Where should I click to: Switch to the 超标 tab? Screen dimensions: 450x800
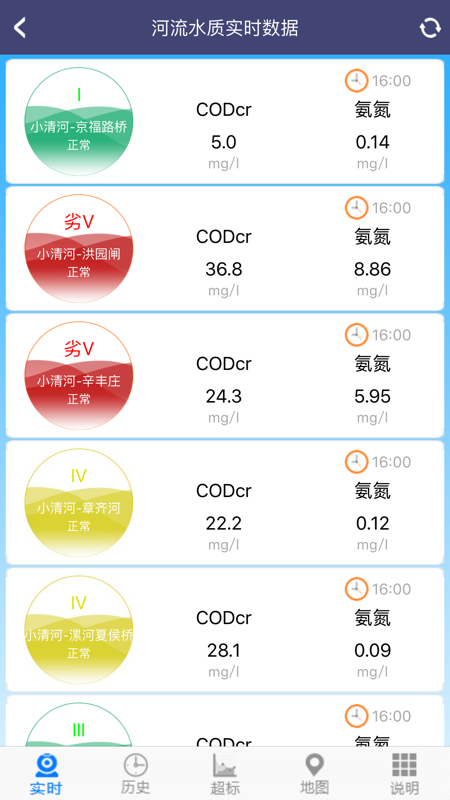225,773
